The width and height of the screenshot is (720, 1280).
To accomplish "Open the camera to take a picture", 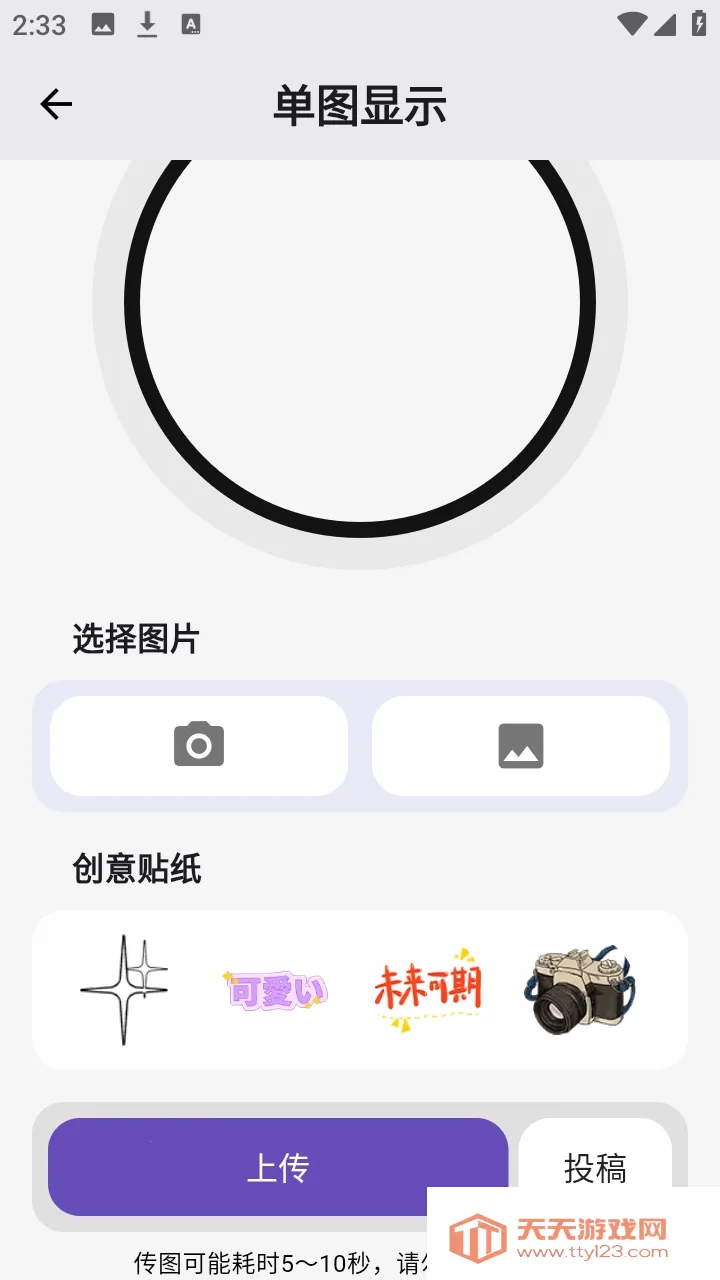I will click(x=199, y=746).
